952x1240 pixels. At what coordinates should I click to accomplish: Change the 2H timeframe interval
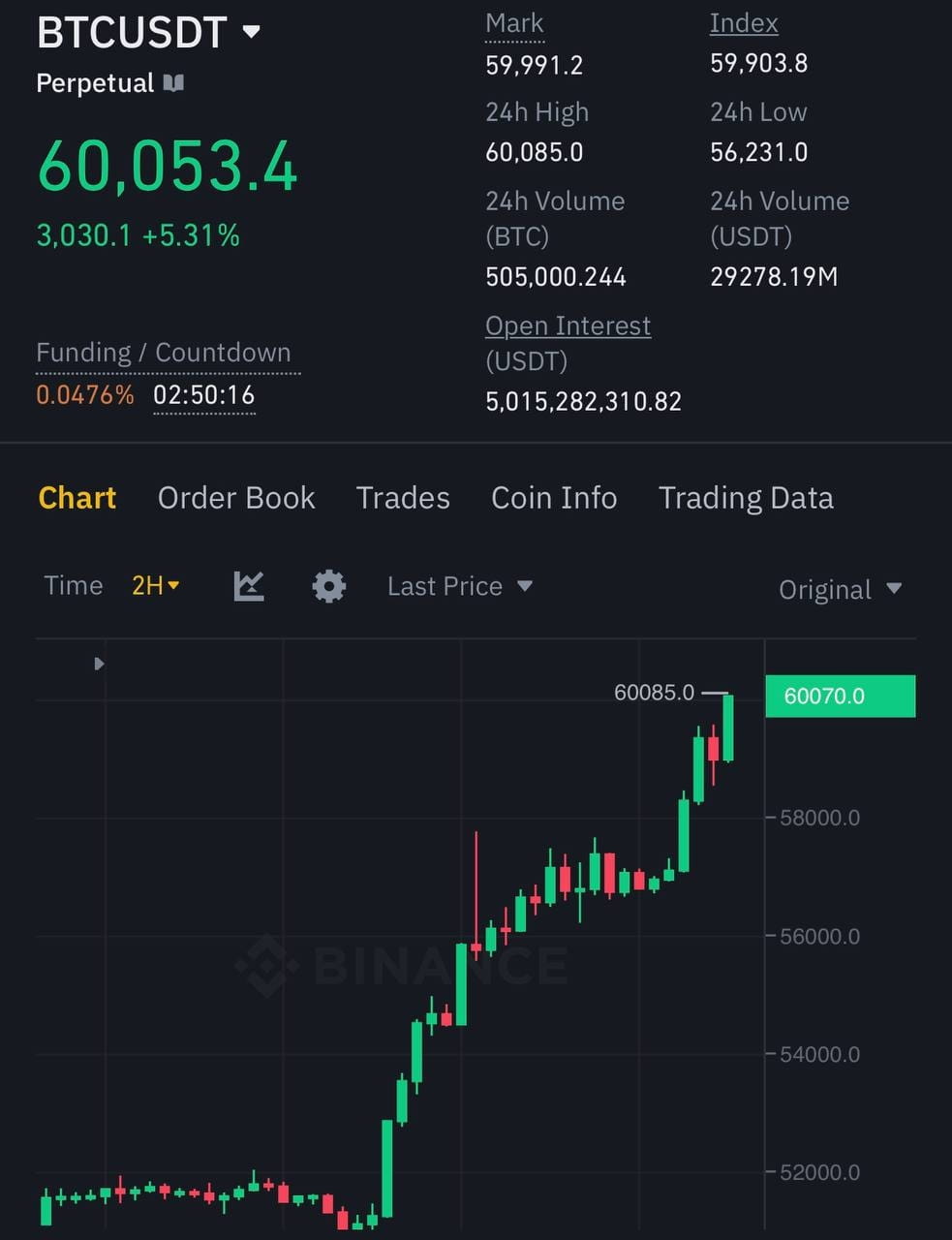155,585
